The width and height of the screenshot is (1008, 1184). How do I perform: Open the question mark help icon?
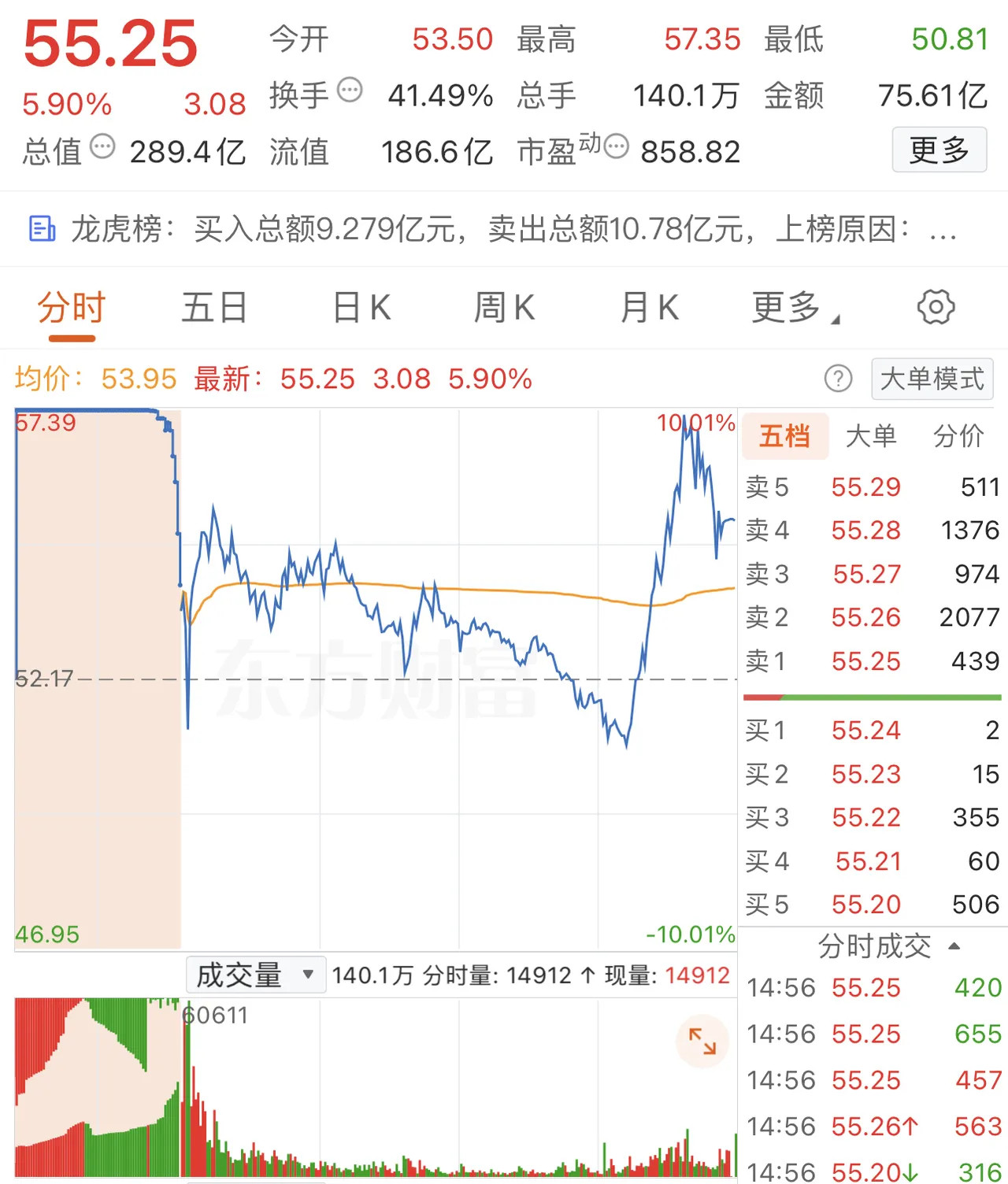(x=839, y=379)
